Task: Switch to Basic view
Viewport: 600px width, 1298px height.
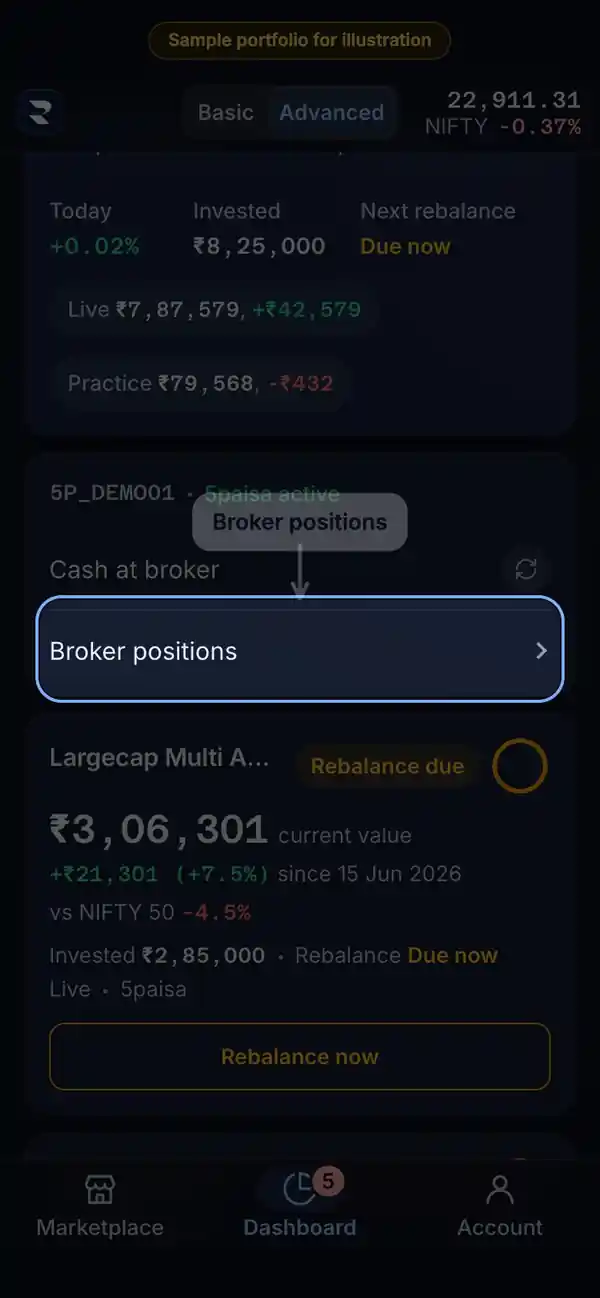Action: click(x=226, y=112)
